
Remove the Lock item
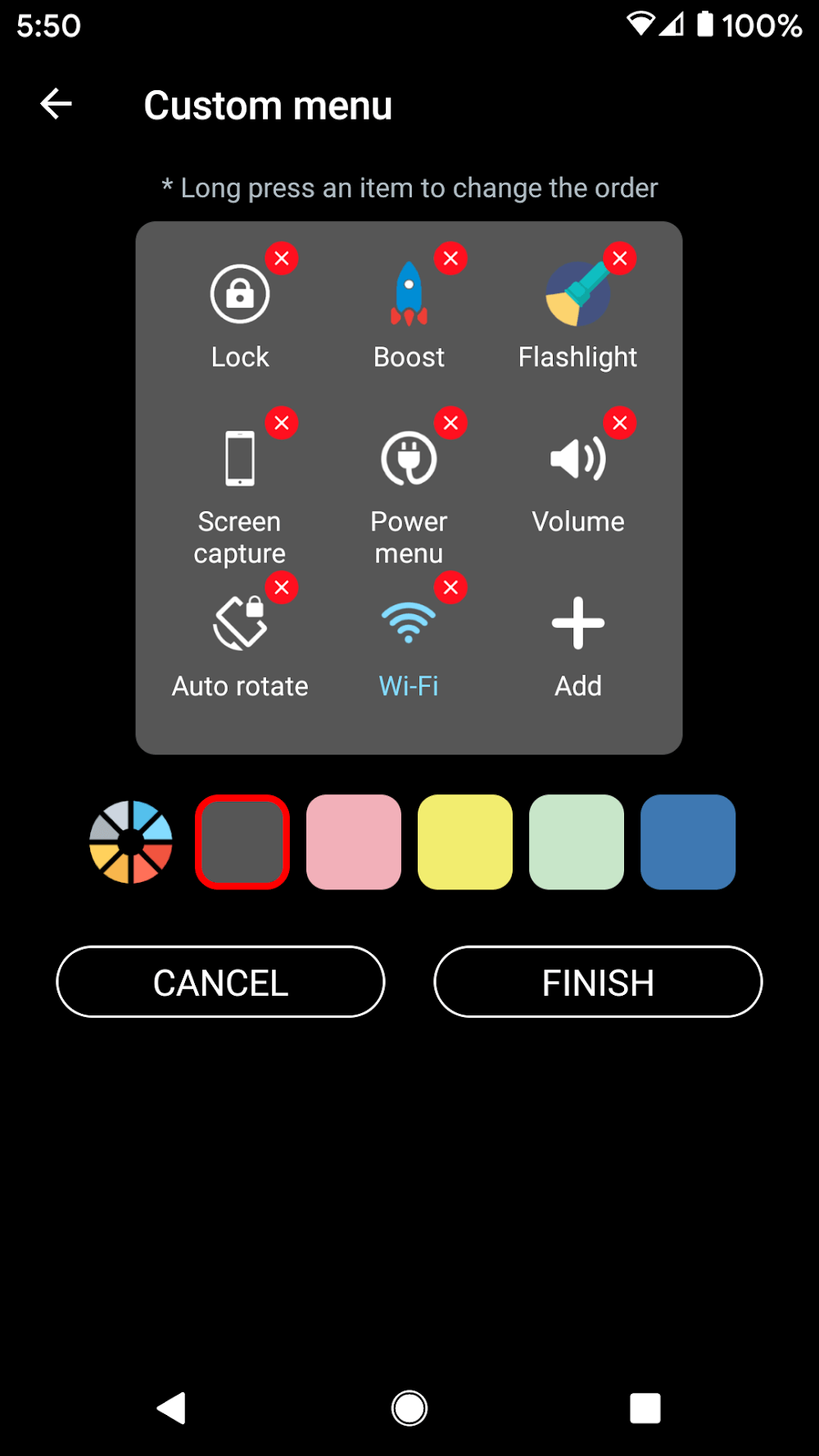pyautogui.click(x=282, y=259)
